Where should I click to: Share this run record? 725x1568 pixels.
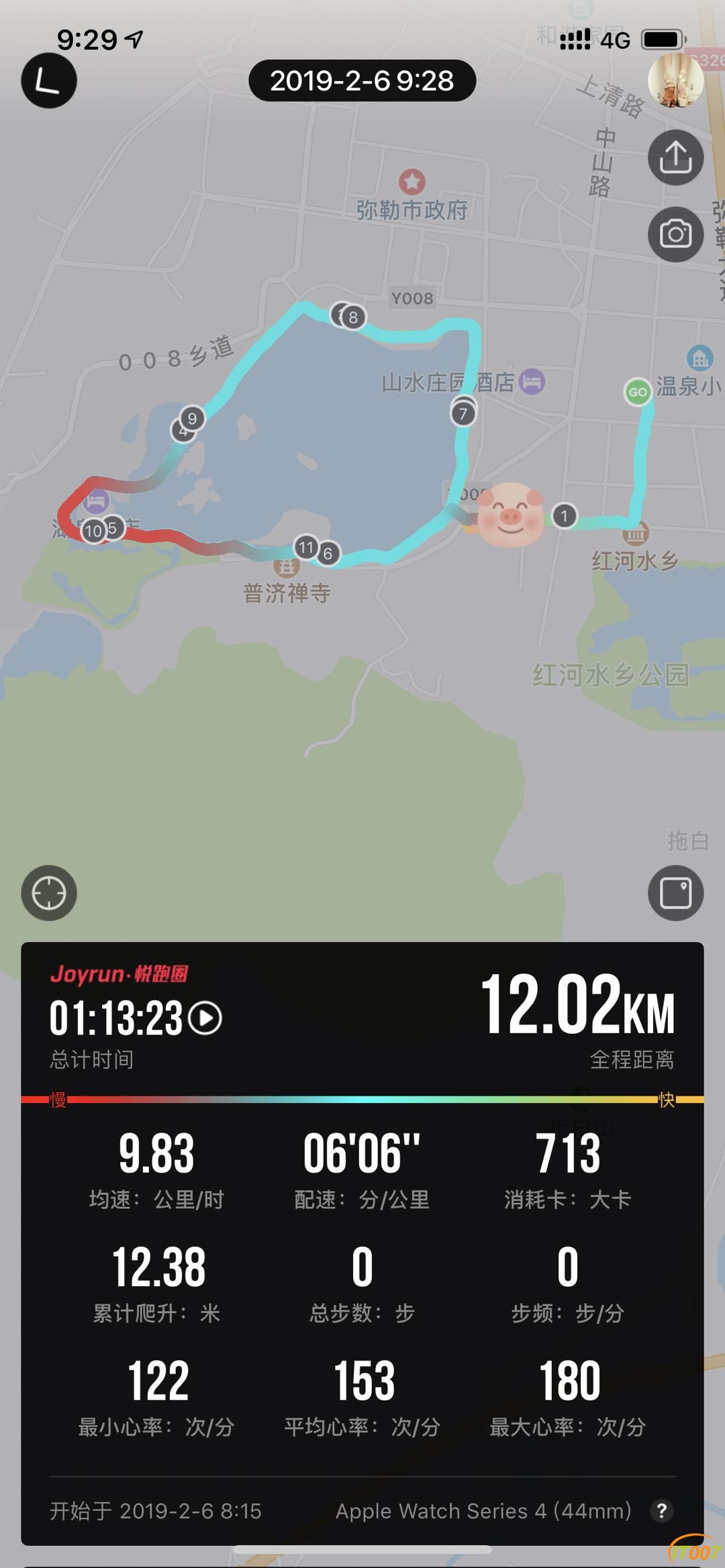point(675,158)
